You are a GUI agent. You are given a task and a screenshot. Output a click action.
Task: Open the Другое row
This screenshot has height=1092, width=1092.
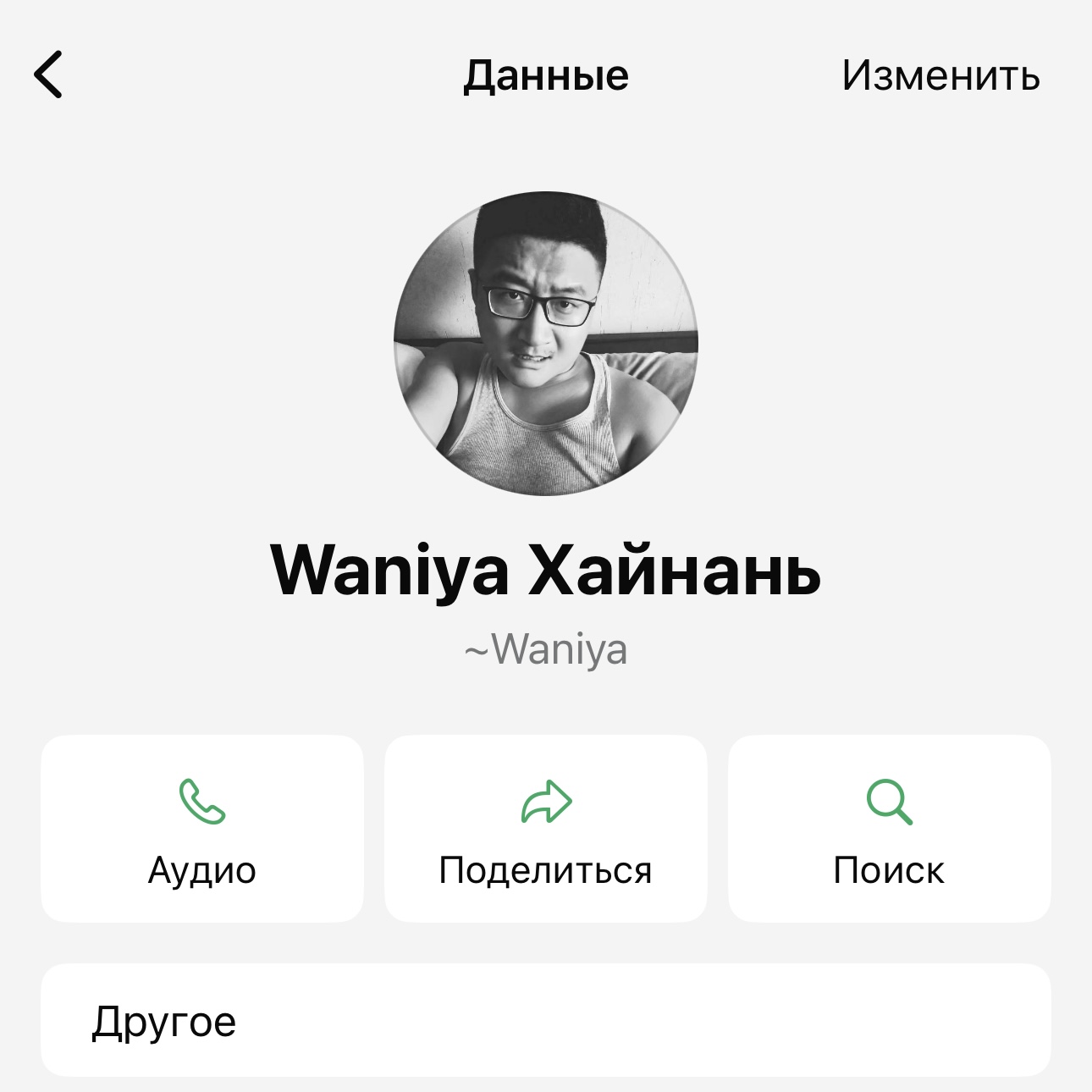pos(546,1020)
